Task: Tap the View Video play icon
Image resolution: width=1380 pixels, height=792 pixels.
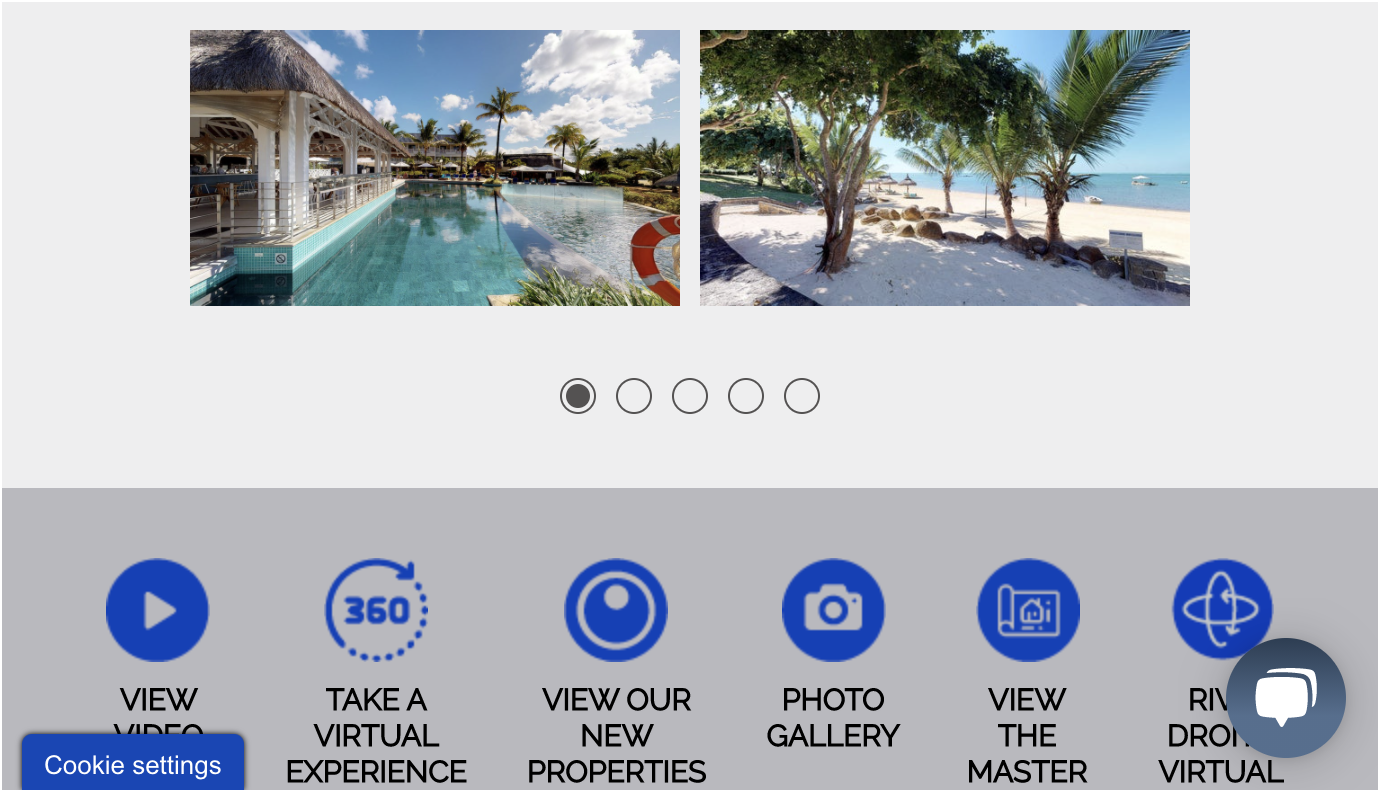Action: (x=158, y=610)
